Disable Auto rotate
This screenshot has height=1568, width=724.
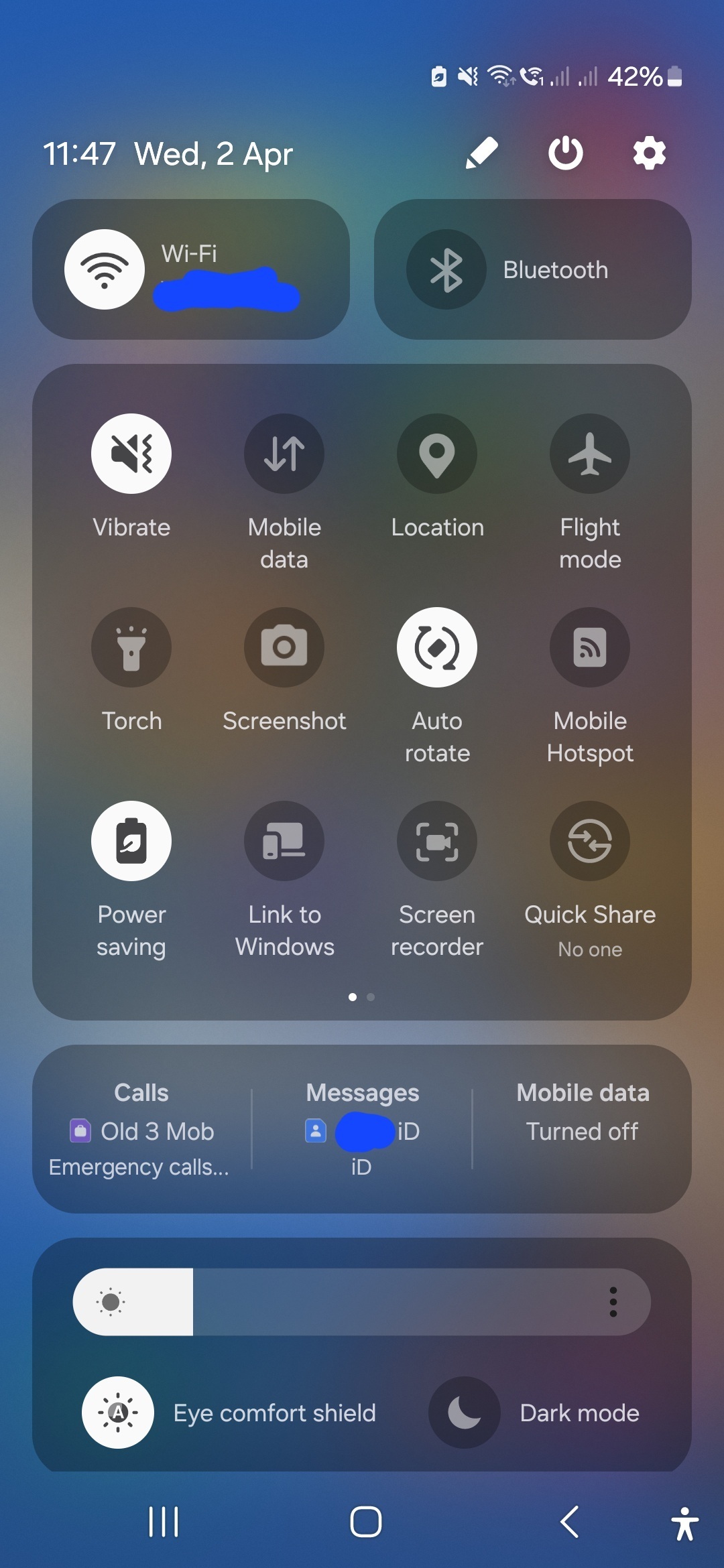(437, 647)
